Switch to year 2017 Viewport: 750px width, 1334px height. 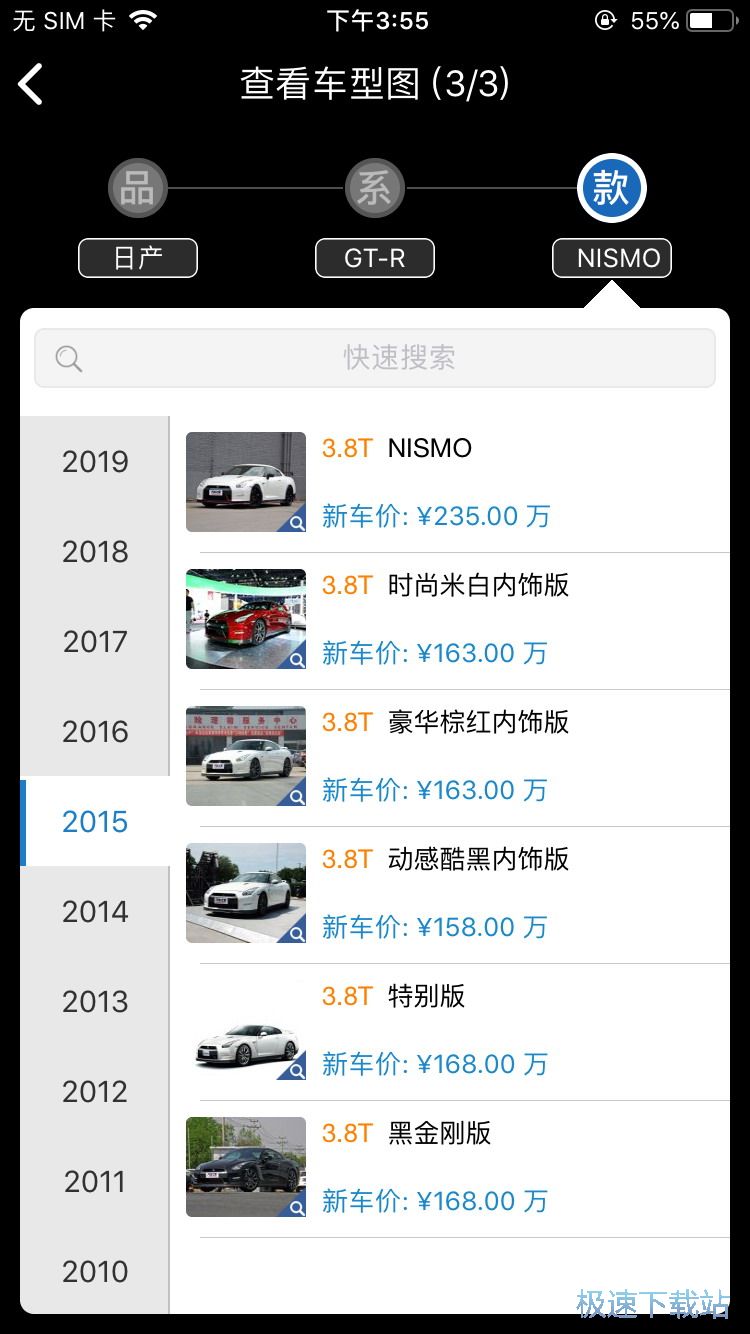[x=95, y=642]
